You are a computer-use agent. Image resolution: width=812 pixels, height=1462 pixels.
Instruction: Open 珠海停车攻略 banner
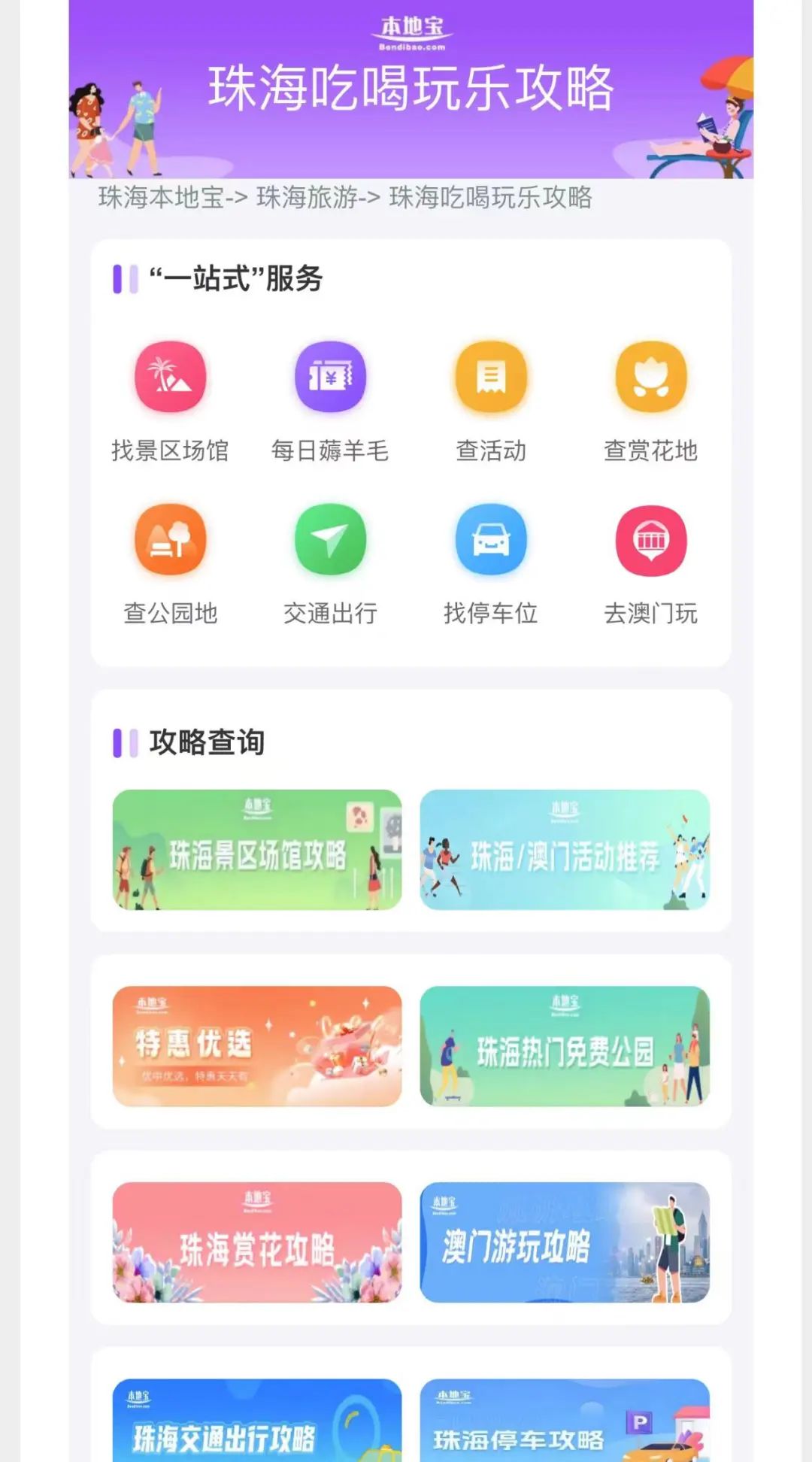click(565, 1423)
